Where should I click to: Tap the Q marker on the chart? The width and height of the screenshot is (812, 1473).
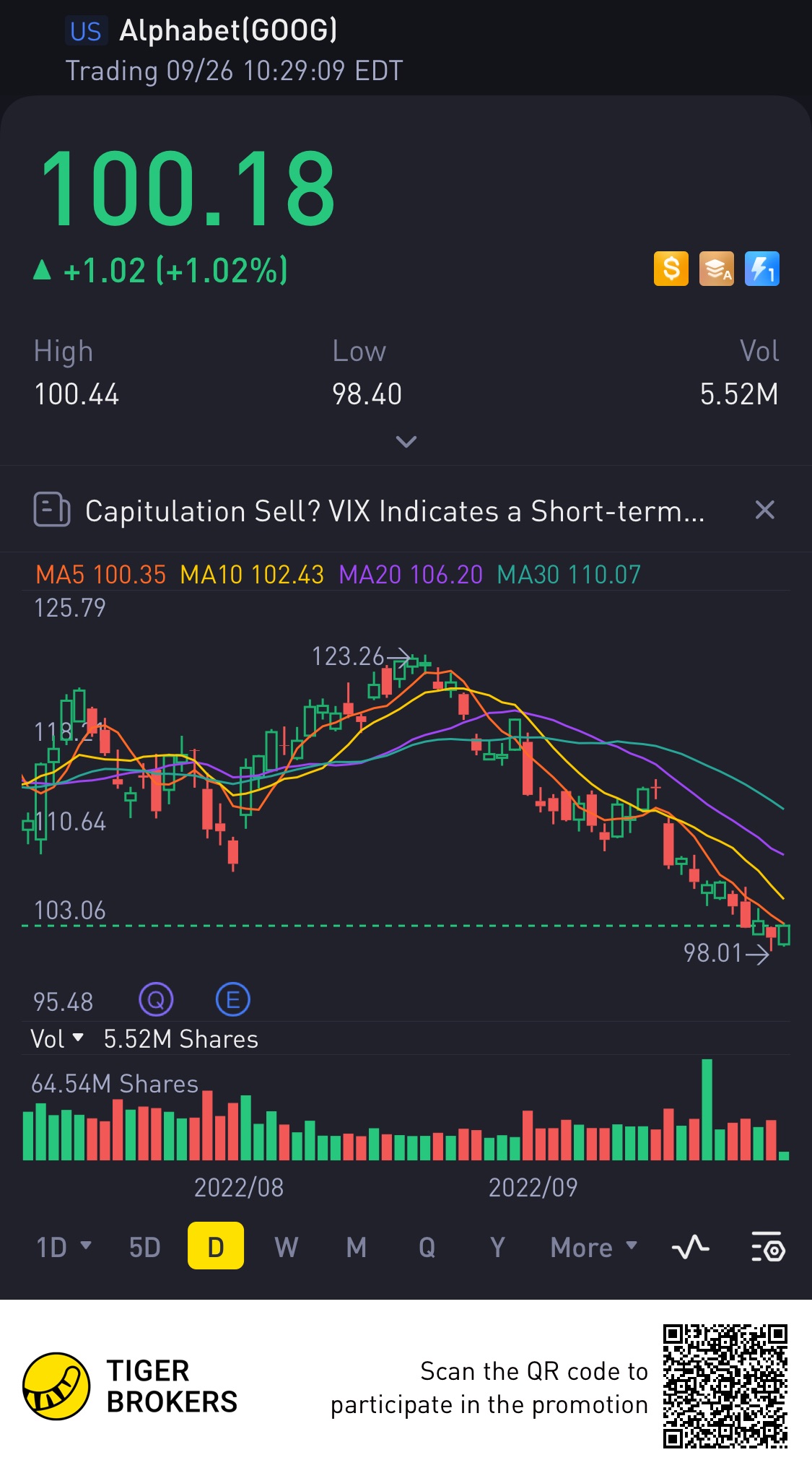click(156, 1000)
